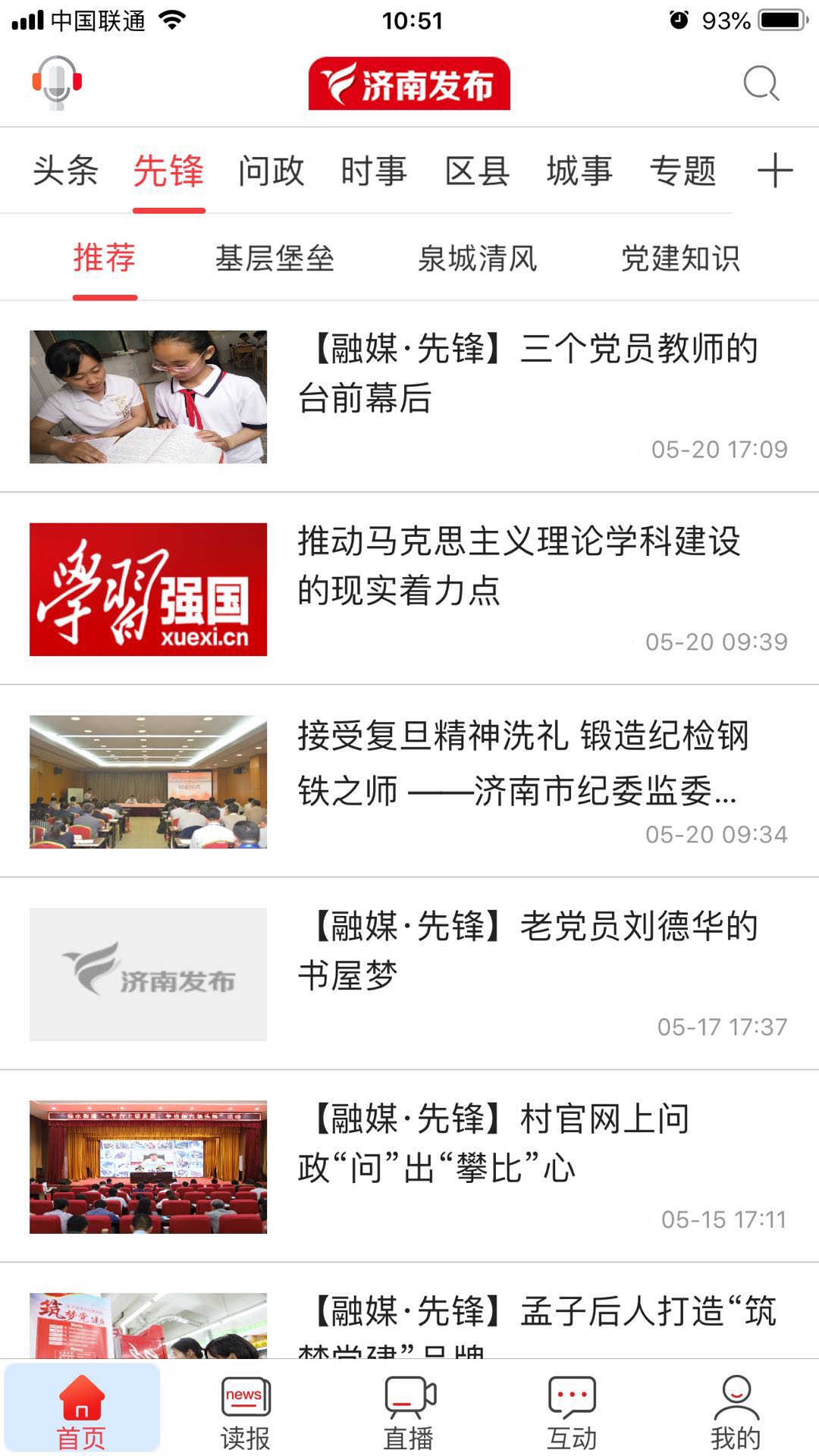Select the 专题 channel tab
The width and height of the screenshot is (819, 1456).
click(682, 171)
